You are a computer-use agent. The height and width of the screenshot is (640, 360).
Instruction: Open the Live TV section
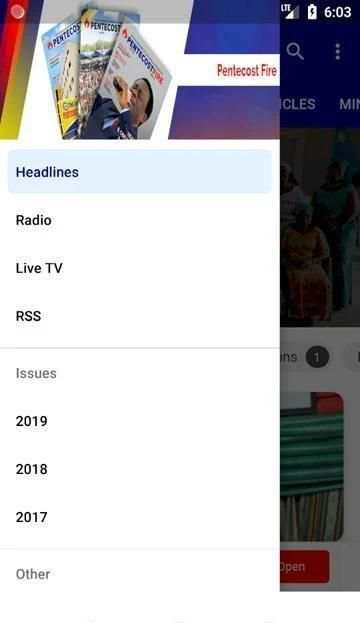(140, 268)
